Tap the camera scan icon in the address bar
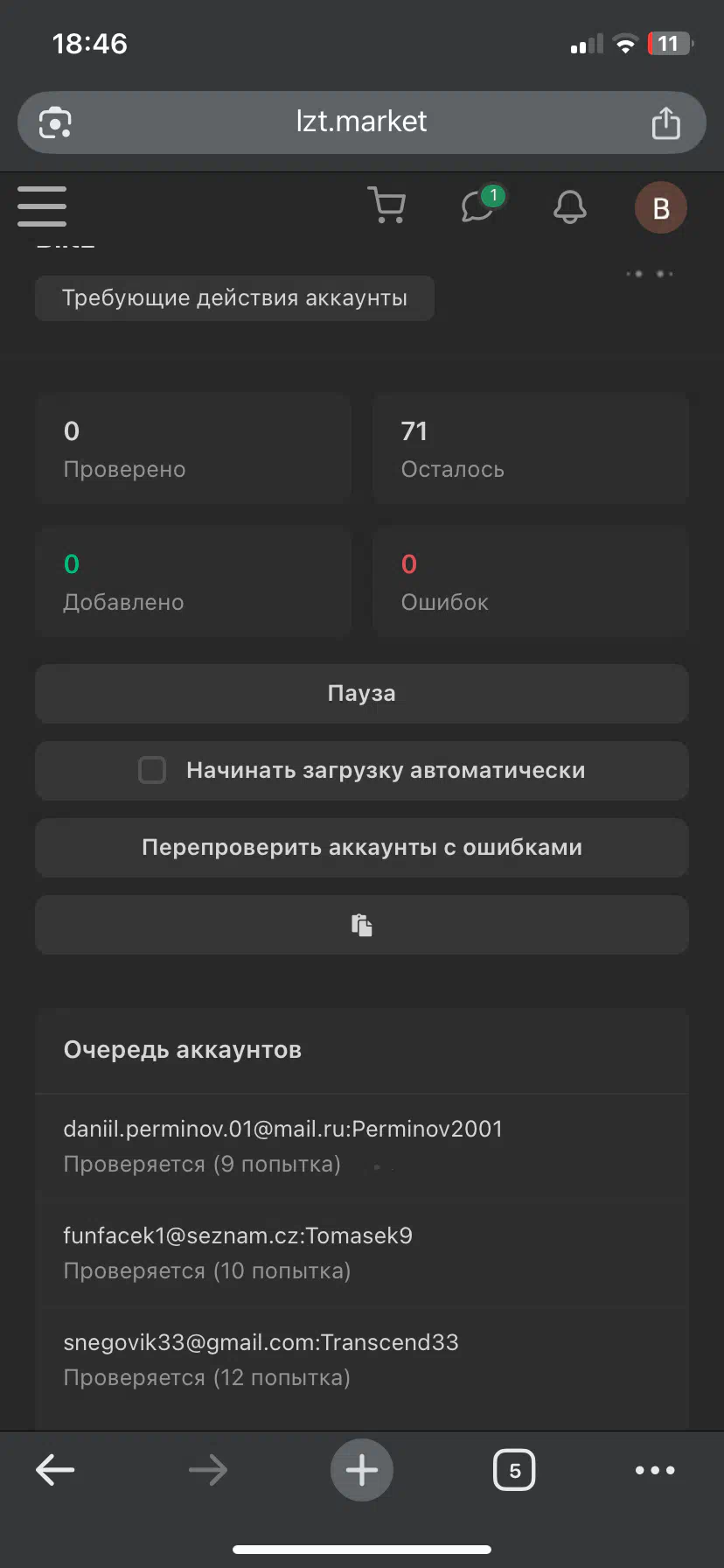 point(56,122)
